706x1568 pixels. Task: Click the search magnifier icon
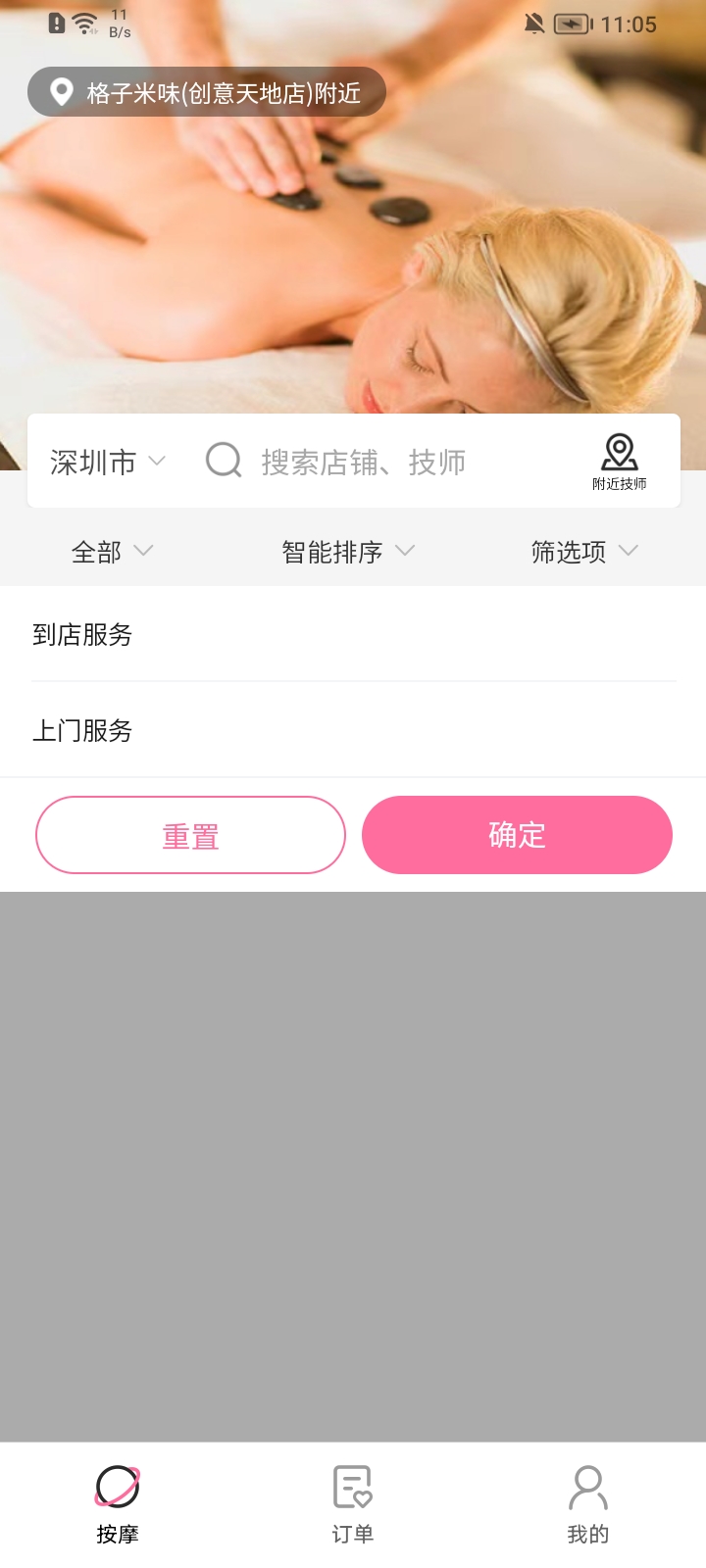click(x=223, y=461)
